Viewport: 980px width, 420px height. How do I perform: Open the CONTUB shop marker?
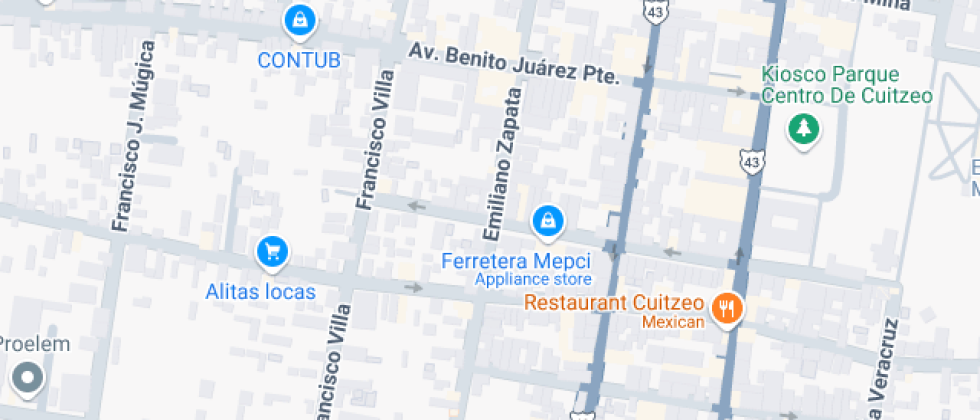click(x=298, y=20)
